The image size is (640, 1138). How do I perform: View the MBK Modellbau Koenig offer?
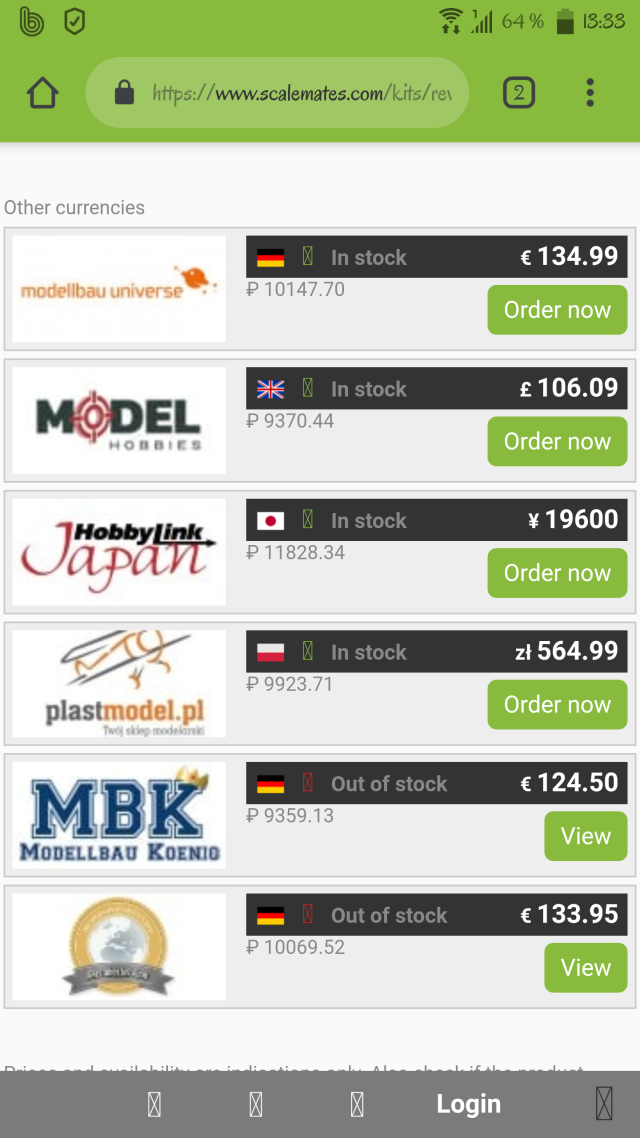click(585, 836)
